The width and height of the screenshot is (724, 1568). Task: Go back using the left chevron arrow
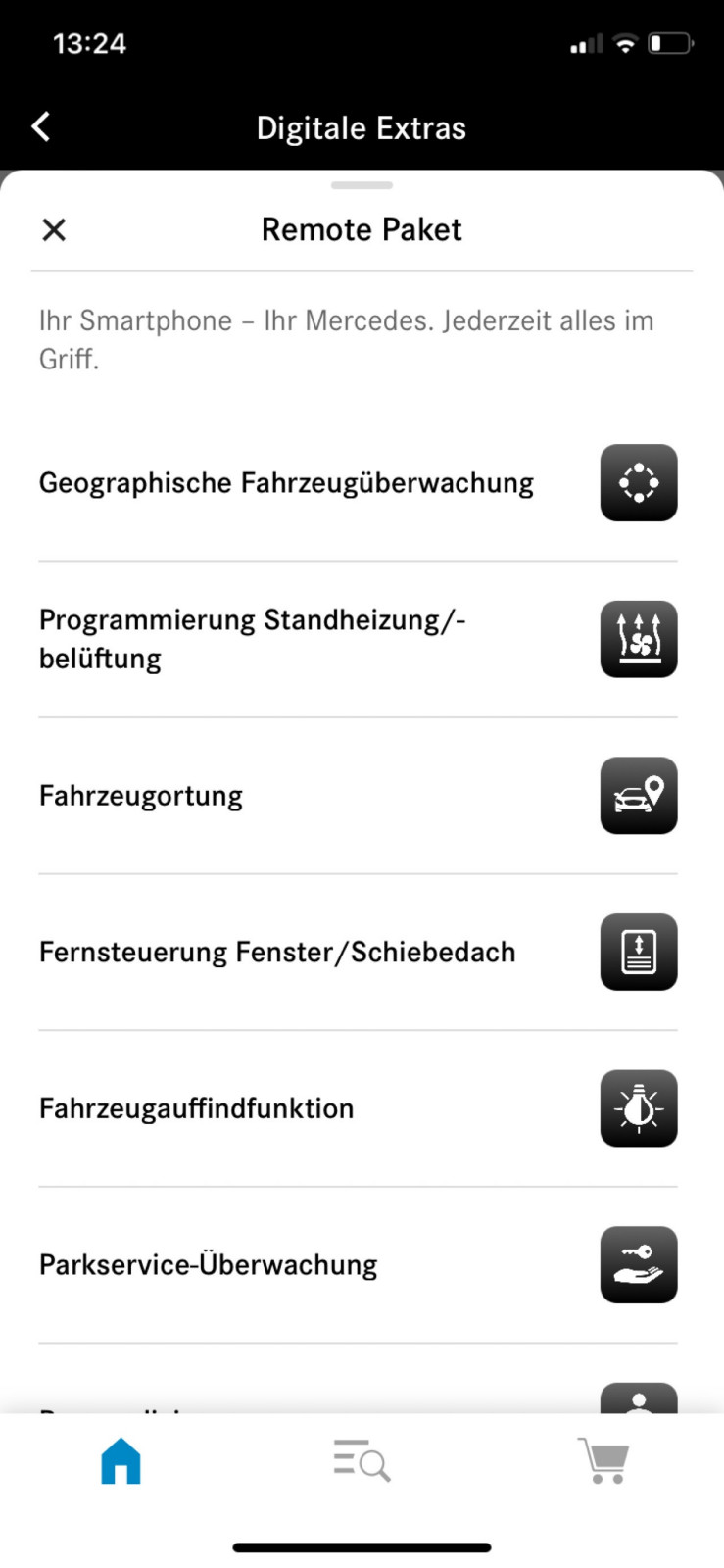(x=39, y=126)
